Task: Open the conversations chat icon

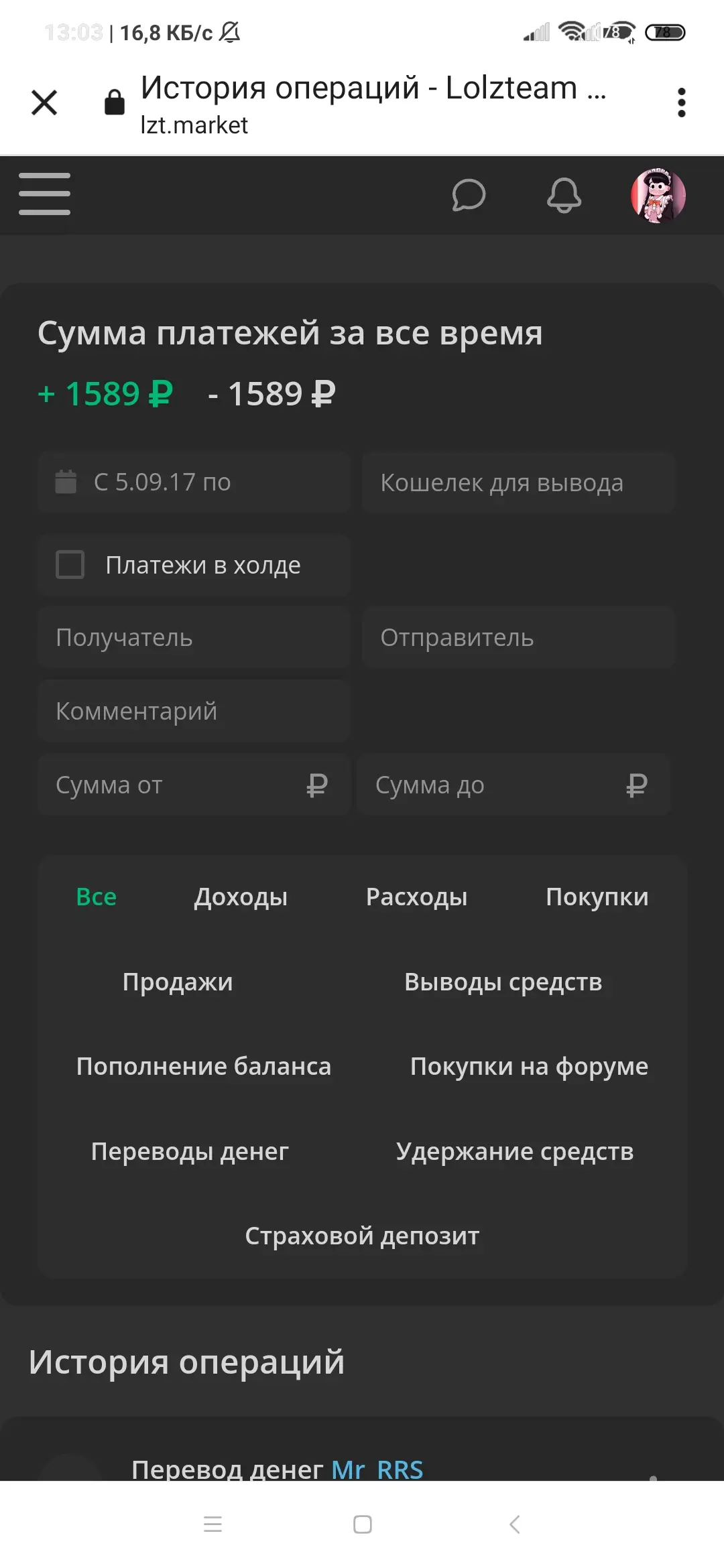Action: [469, 195]
